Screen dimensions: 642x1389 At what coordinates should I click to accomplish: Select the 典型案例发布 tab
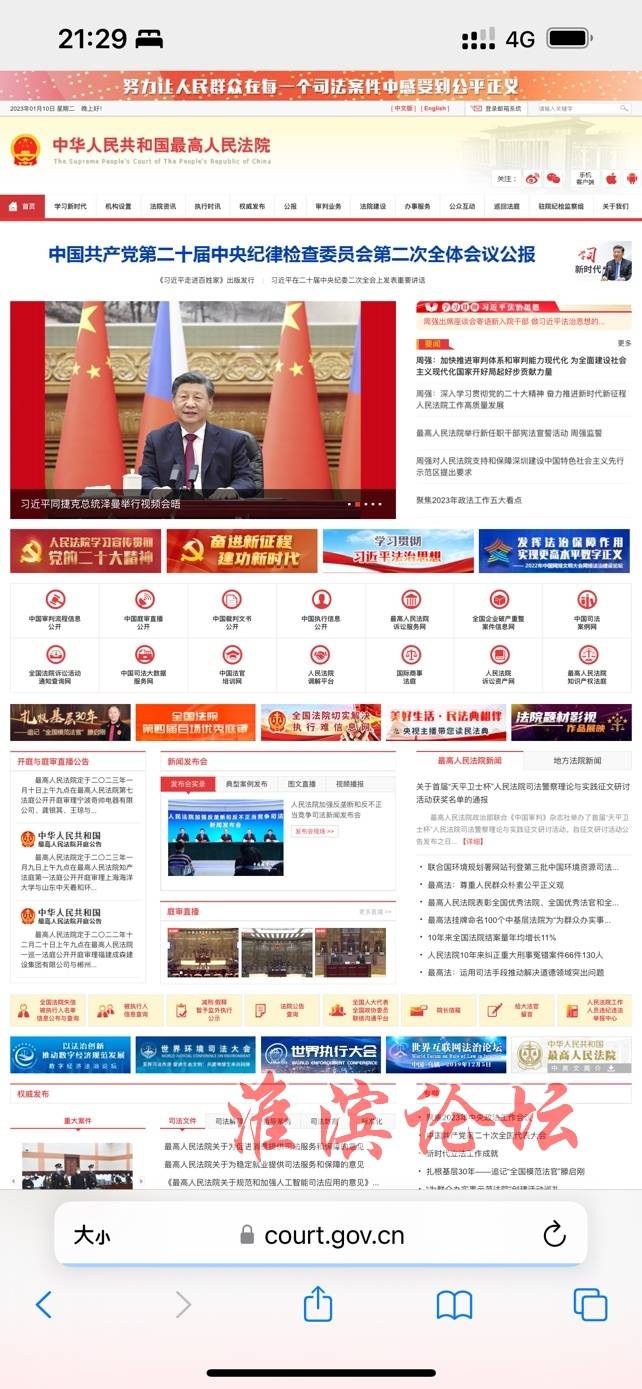point(246,784)
